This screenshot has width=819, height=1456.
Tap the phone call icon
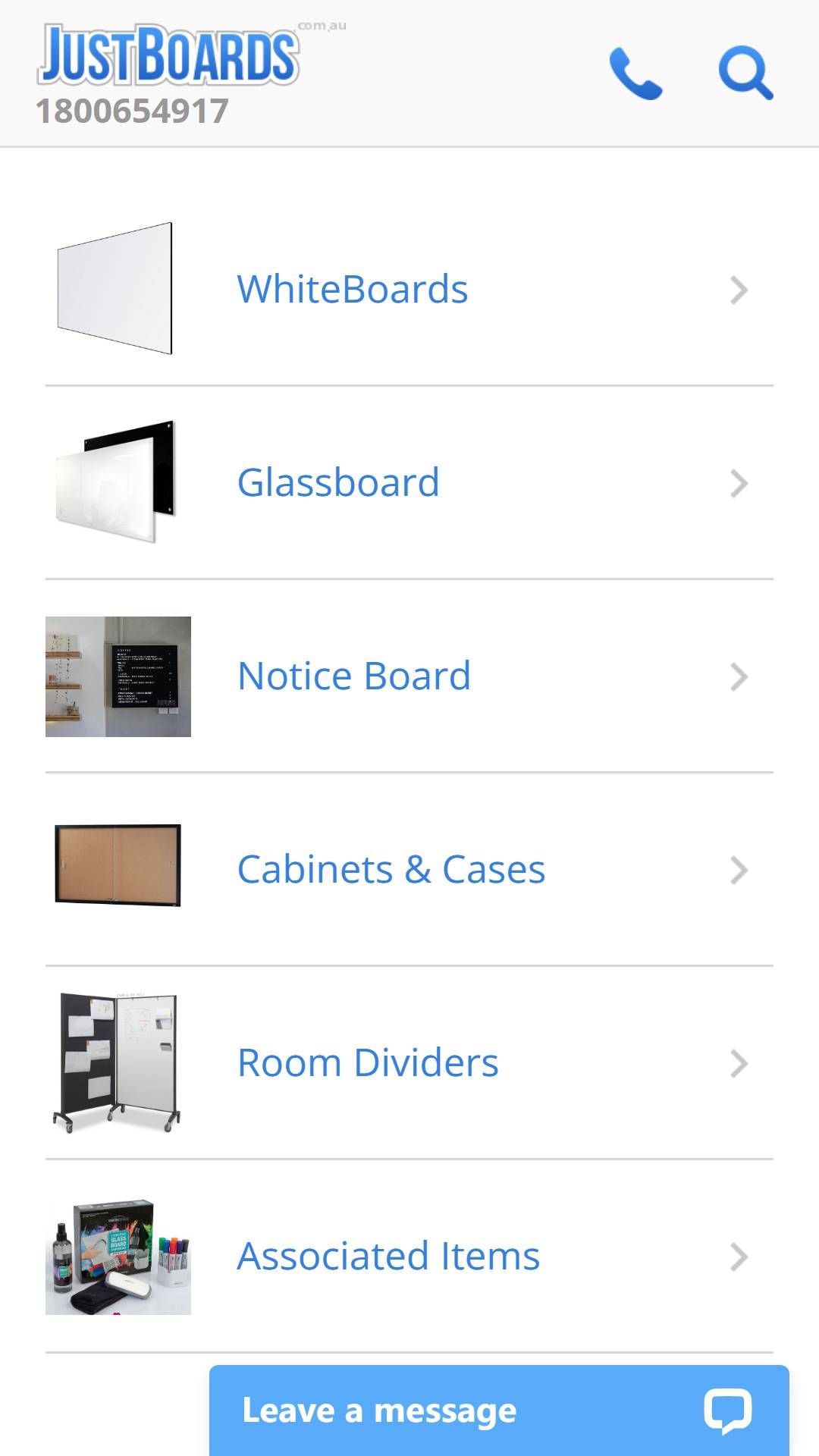636,74
